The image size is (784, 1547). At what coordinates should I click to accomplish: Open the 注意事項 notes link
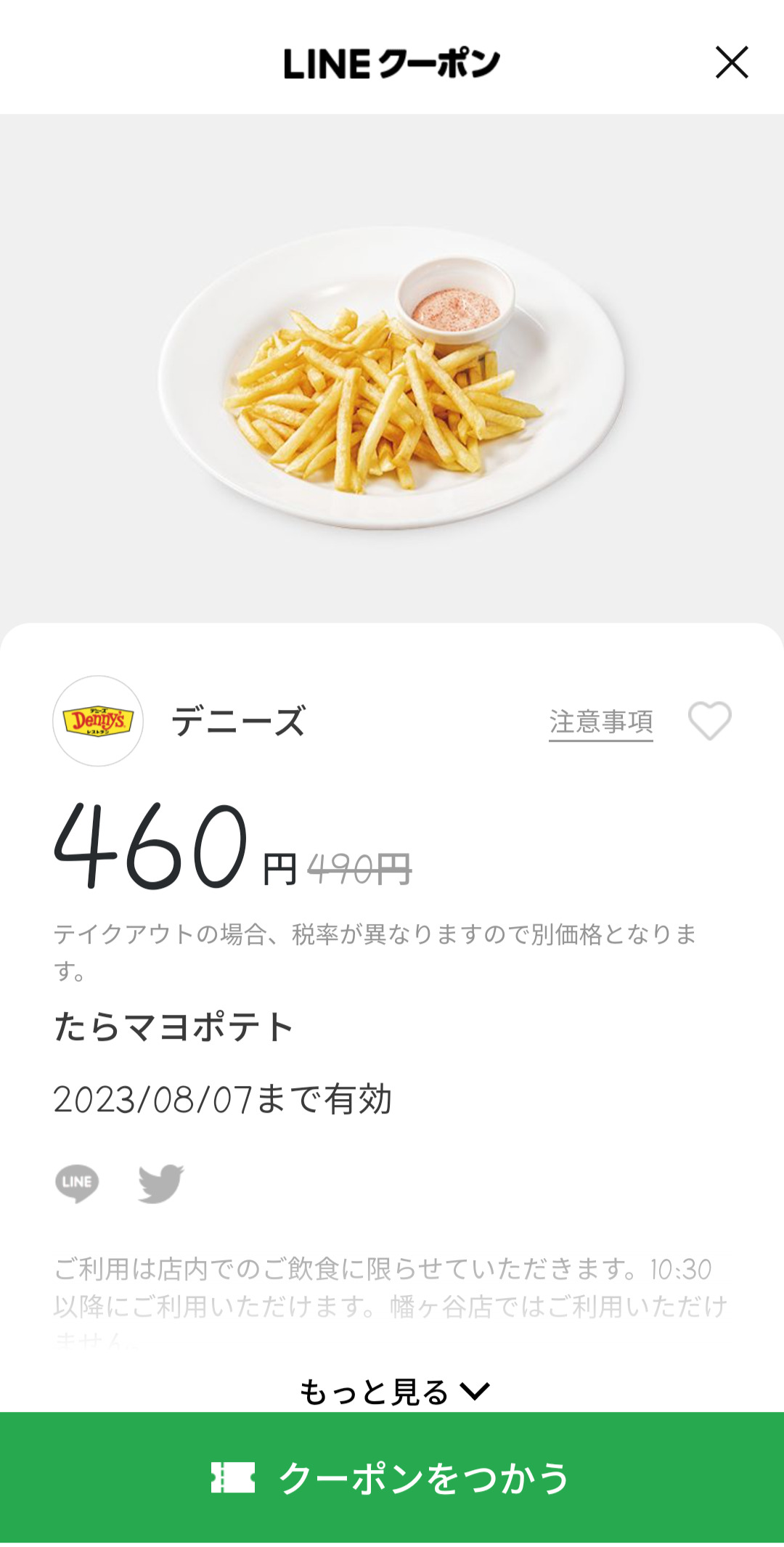tap(600, 722)
